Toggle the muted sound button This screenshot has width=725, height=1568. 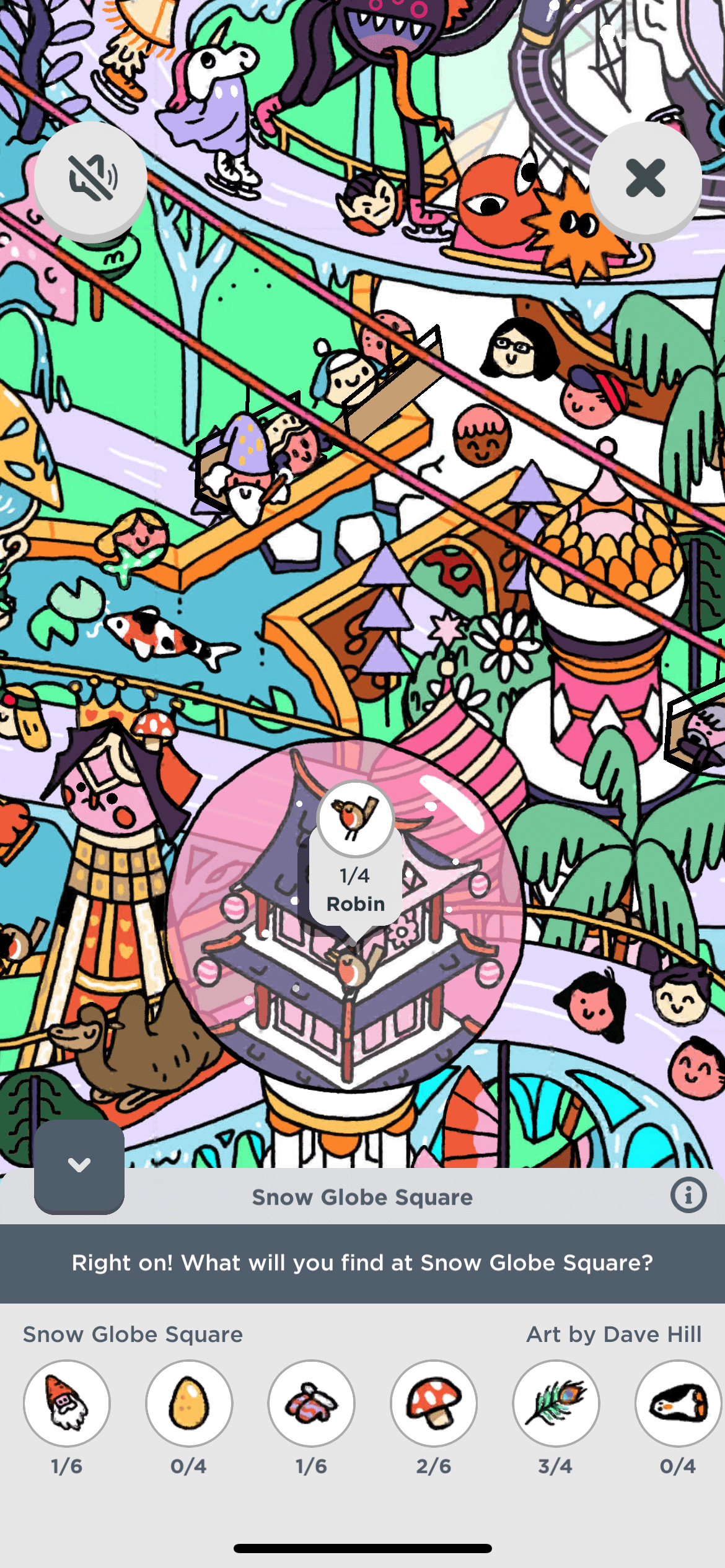click(90, 178)
